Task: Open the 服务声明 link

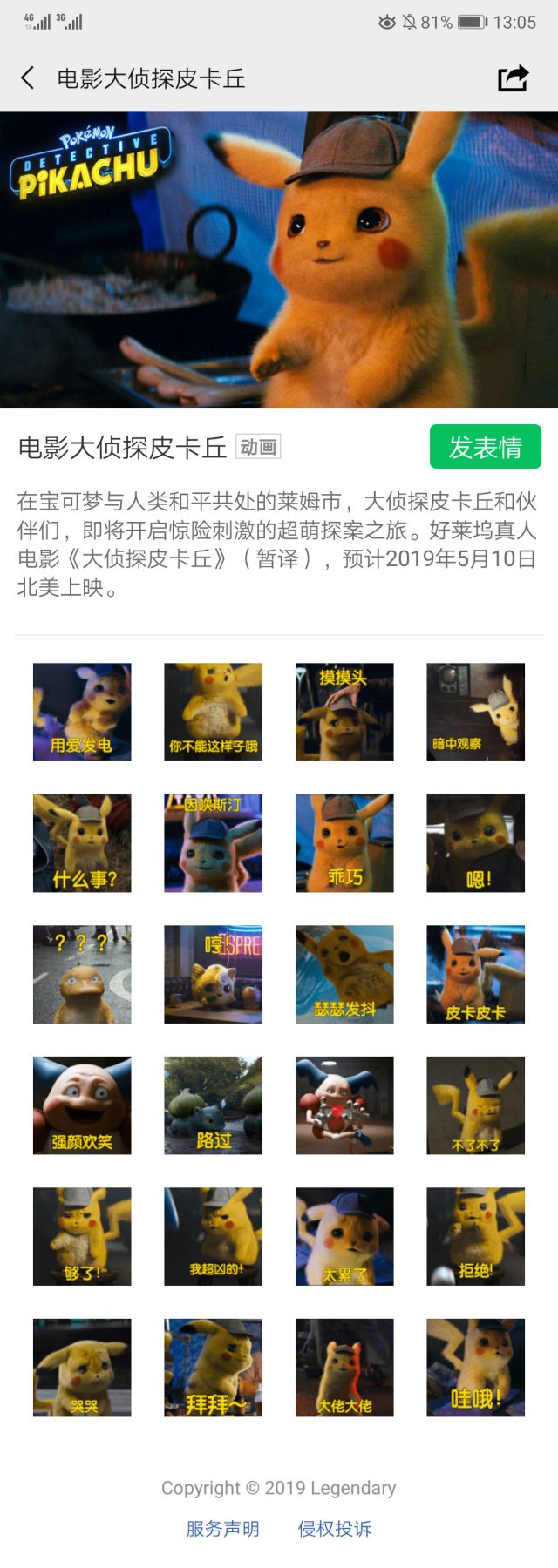Action: (222, 1529)
